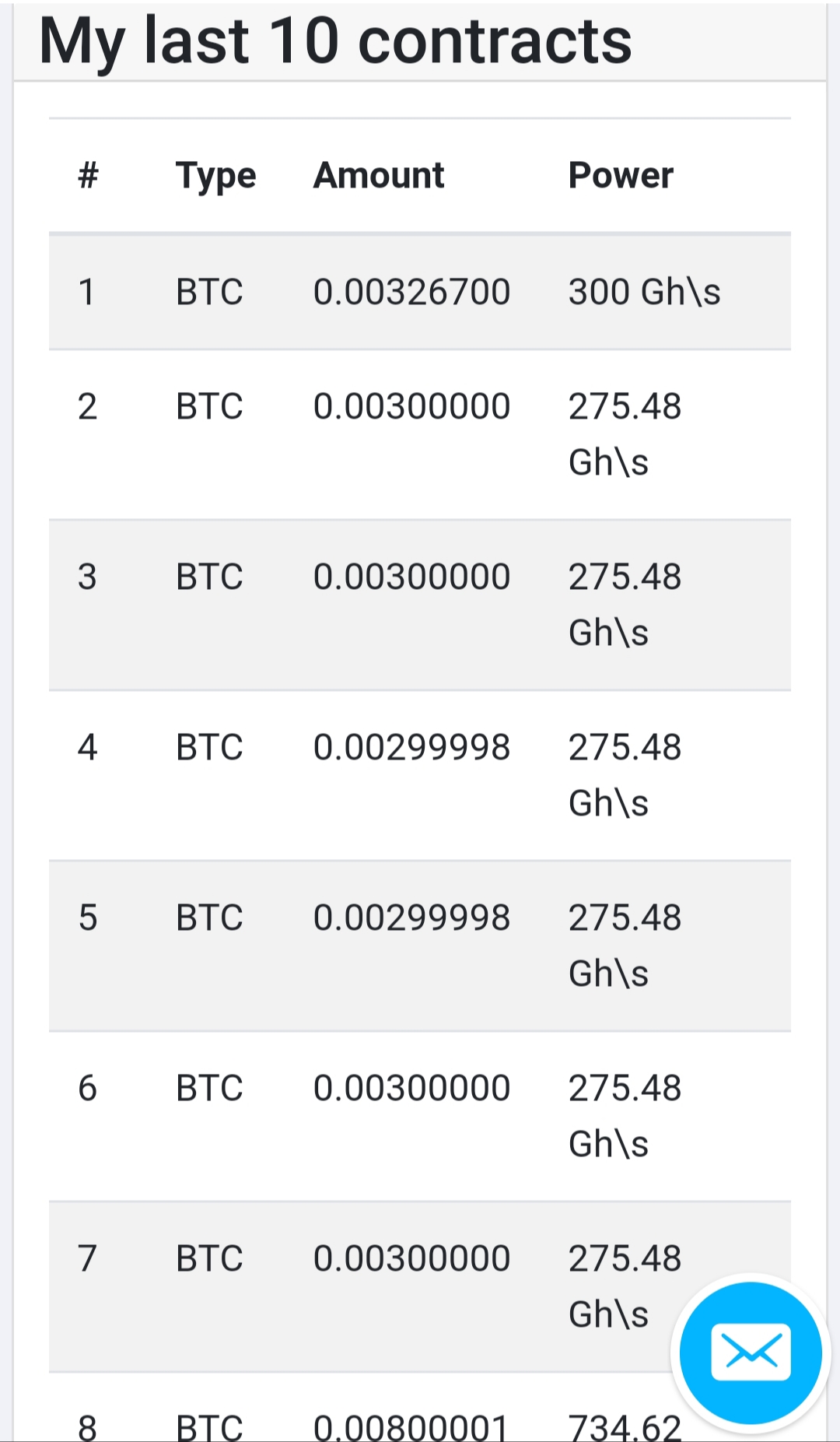The image size is (840, 1442).
Task: Open the floating mail message button
Action: point(751,1353)
